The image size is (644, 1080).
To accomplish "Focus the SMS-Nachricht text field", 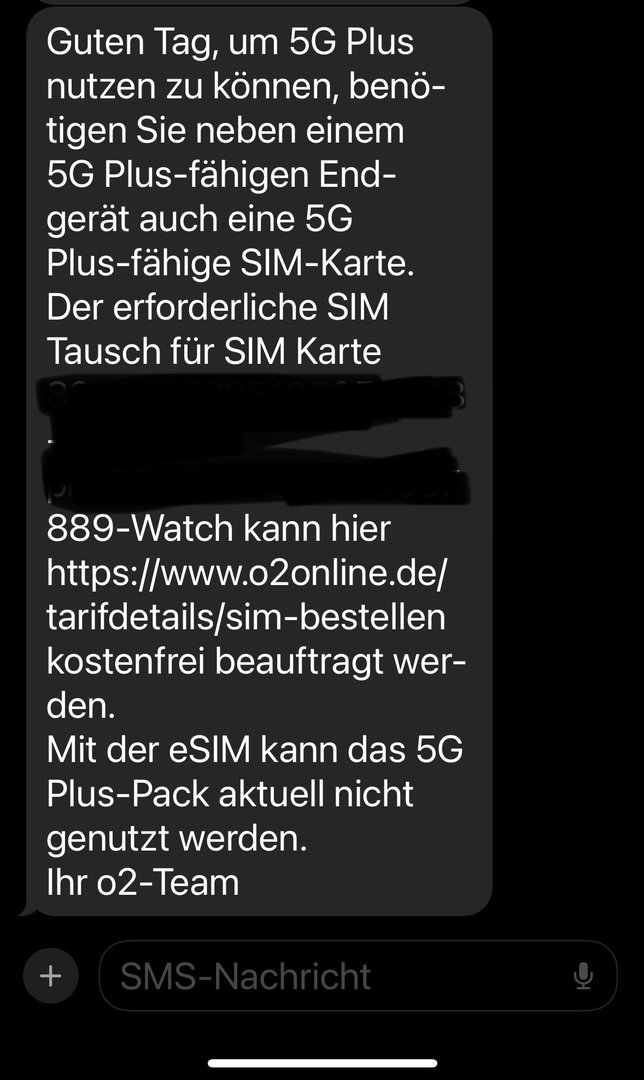I will coord(330,976).
